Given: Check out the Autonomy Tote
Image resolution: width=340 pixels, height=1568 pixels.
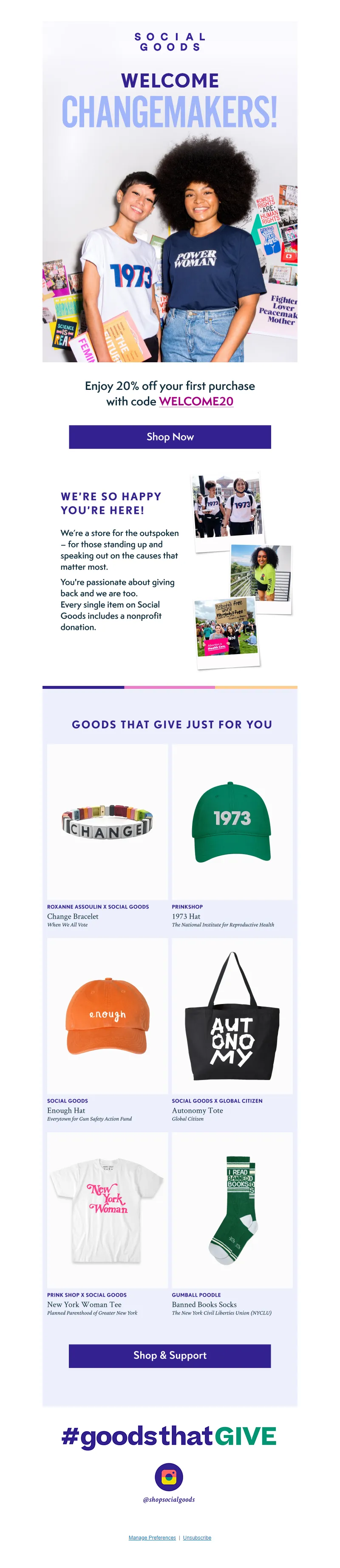Looking at the screenshot, I should [x=232, y=1015].
